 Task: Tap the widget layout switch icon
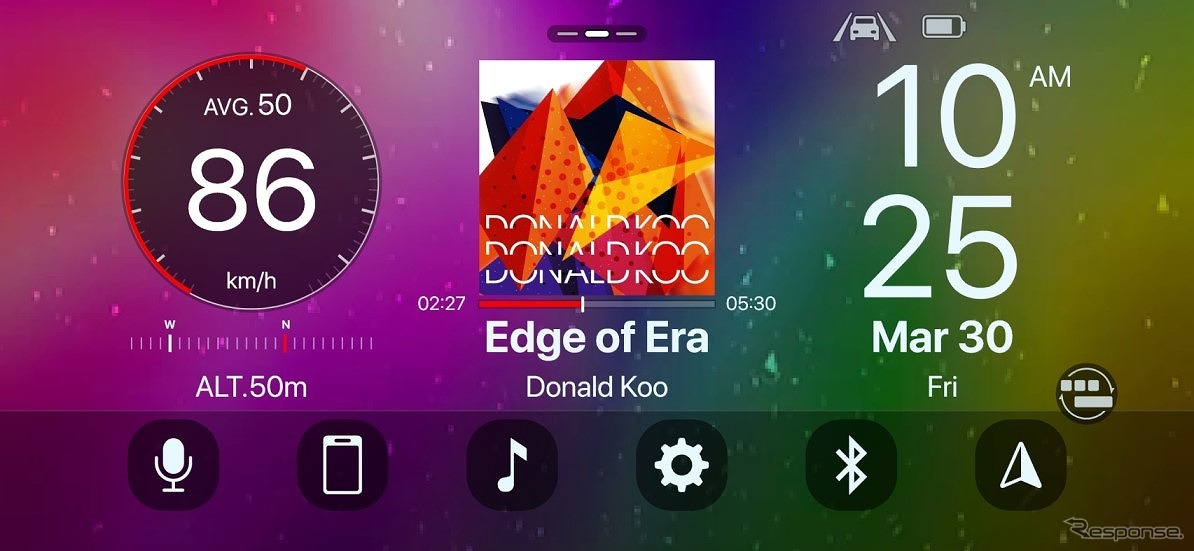tap(1088, 392)
